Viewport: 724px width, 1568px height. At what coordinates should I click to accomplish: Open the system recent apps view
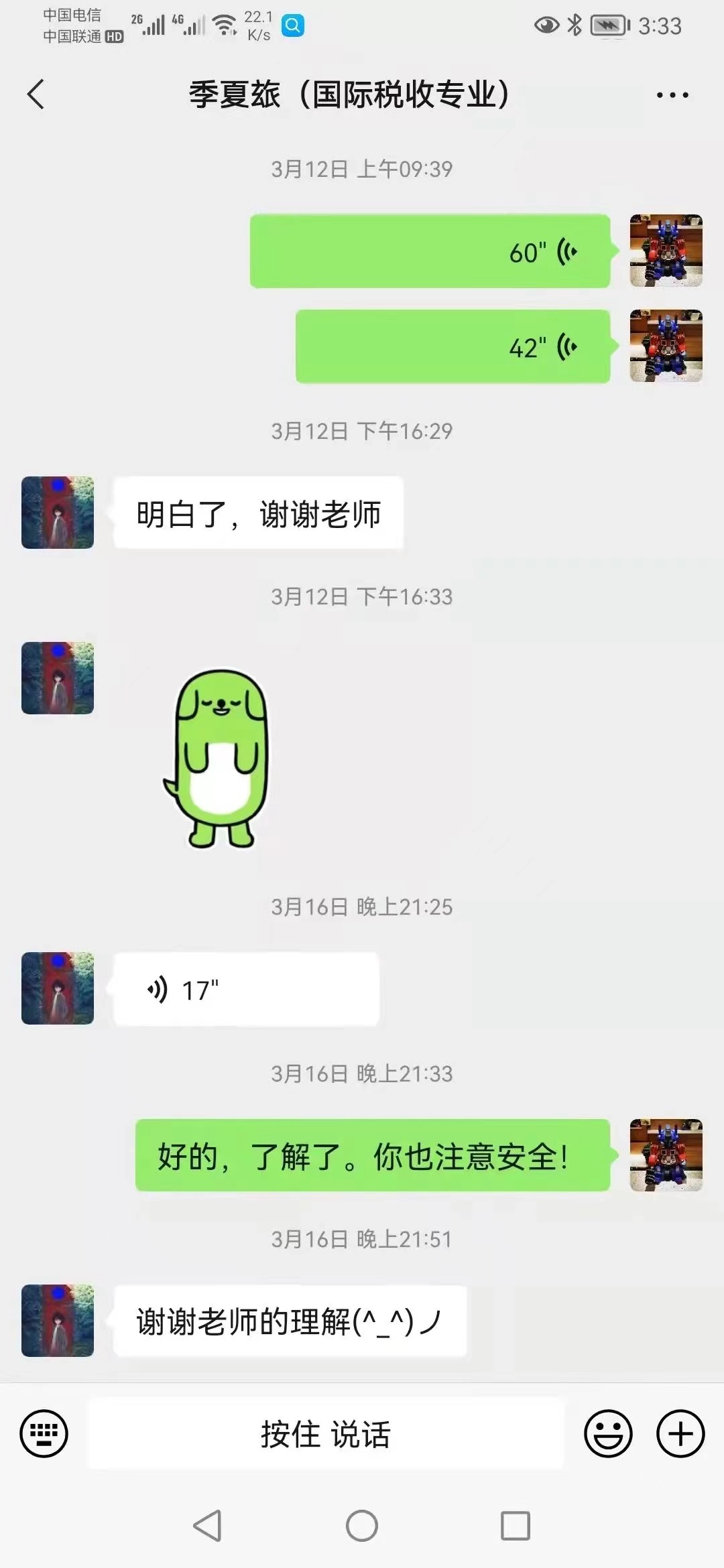516,1526
